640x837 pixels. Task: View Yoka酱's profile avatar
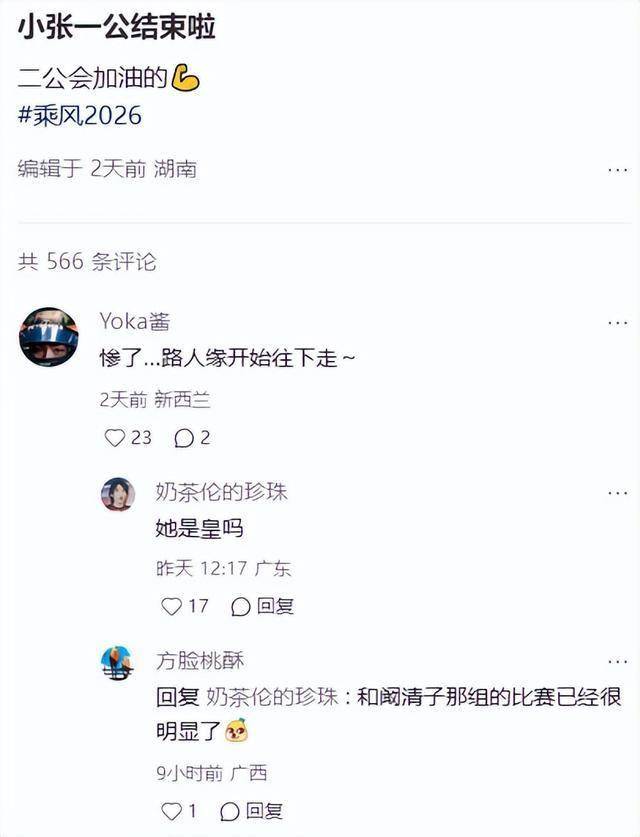click(49, 337)
